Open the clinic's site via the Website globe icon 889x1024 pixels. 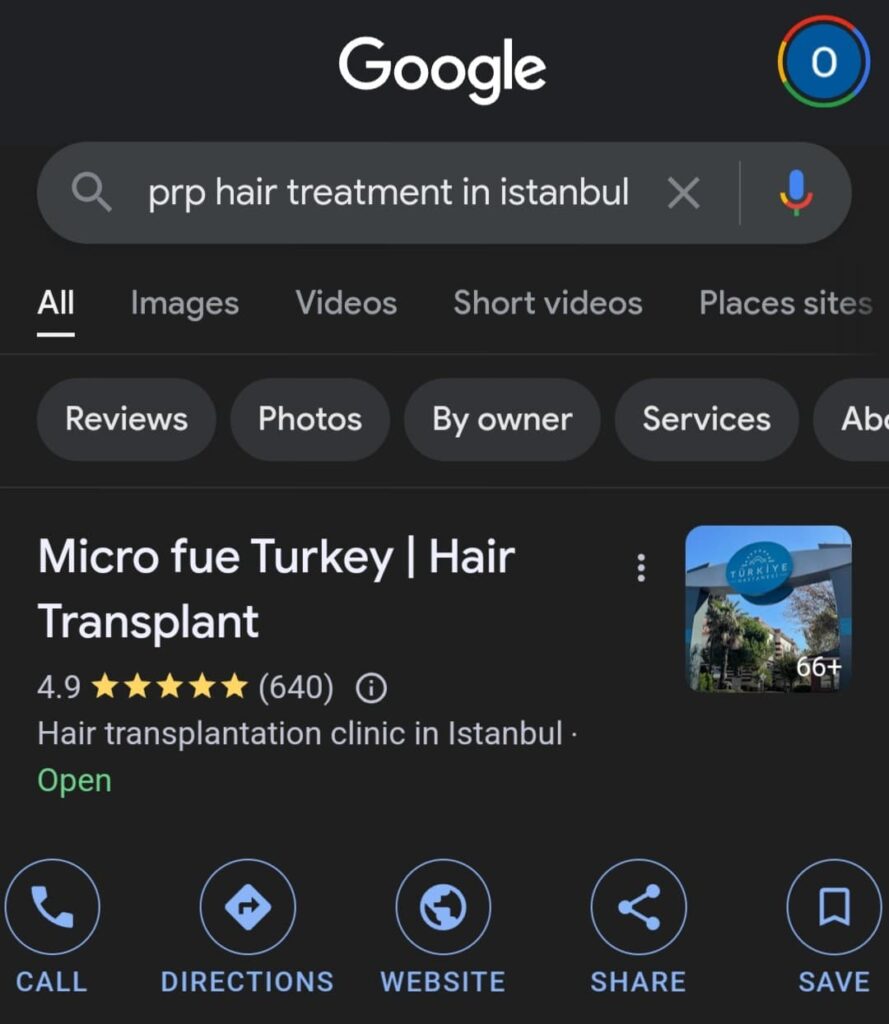[443, 906]
